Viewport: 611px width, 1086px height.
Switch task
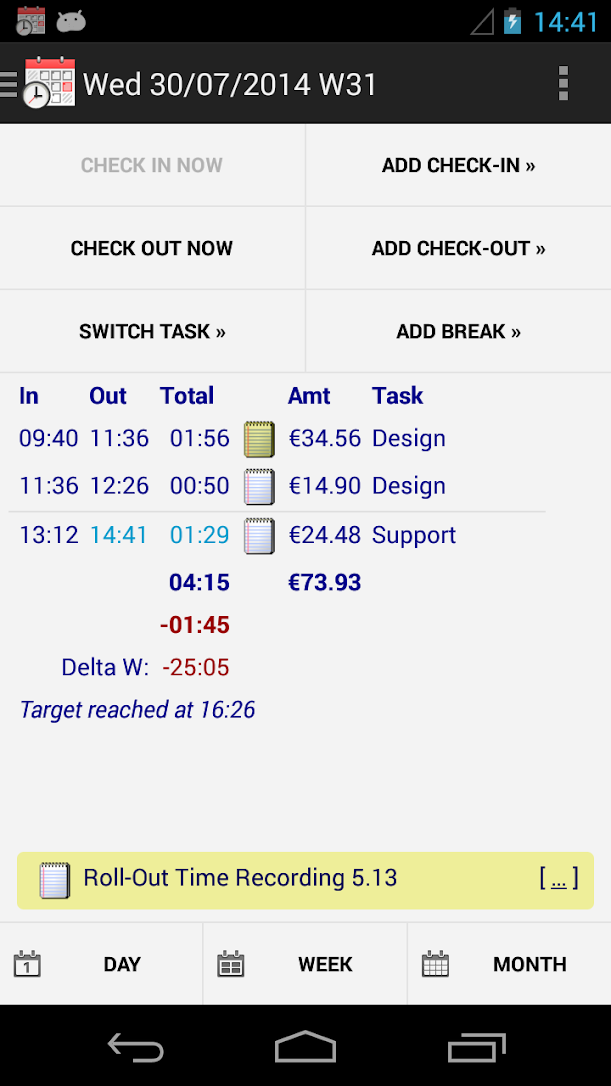click(152, 332)
